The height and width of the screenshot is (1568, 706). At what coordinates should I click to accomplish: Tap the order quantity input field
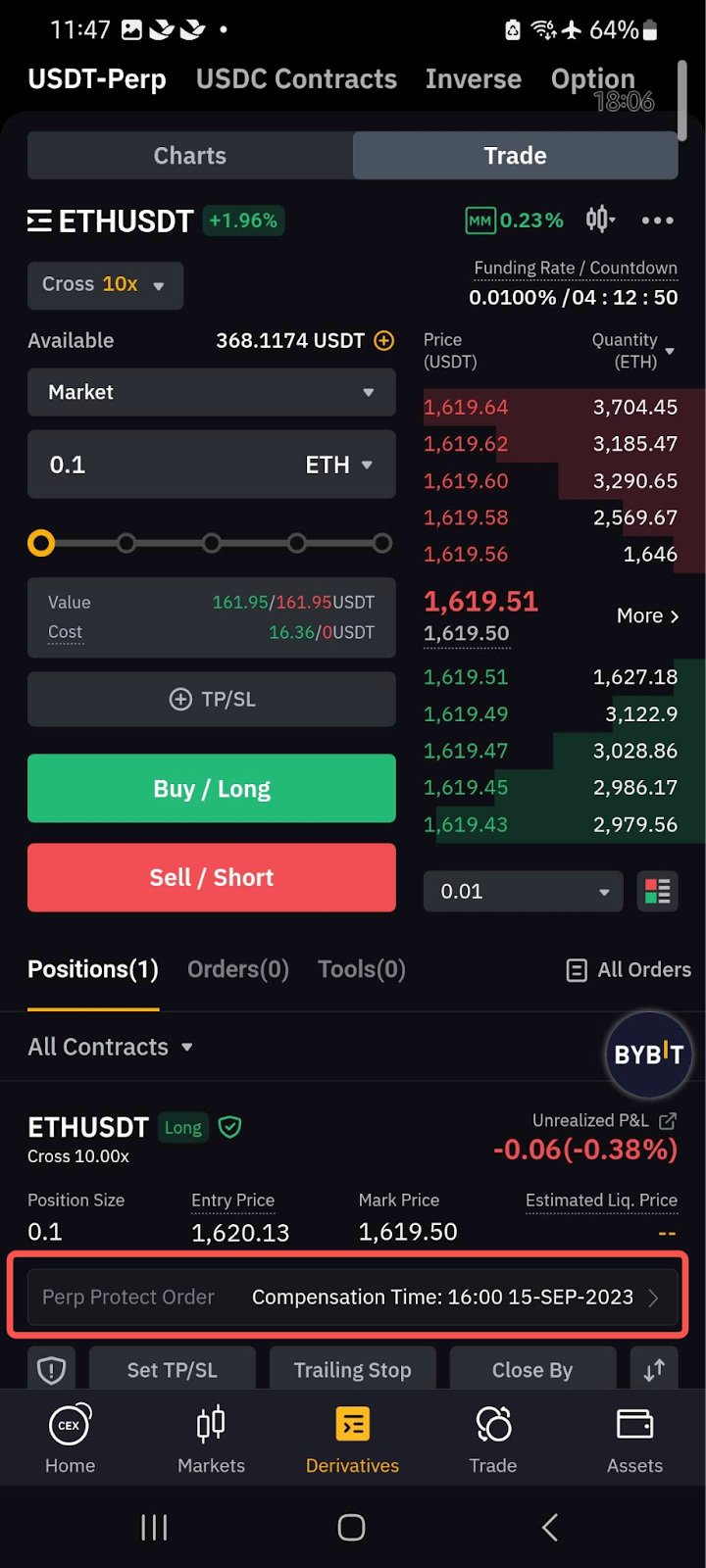pos(167,465)
